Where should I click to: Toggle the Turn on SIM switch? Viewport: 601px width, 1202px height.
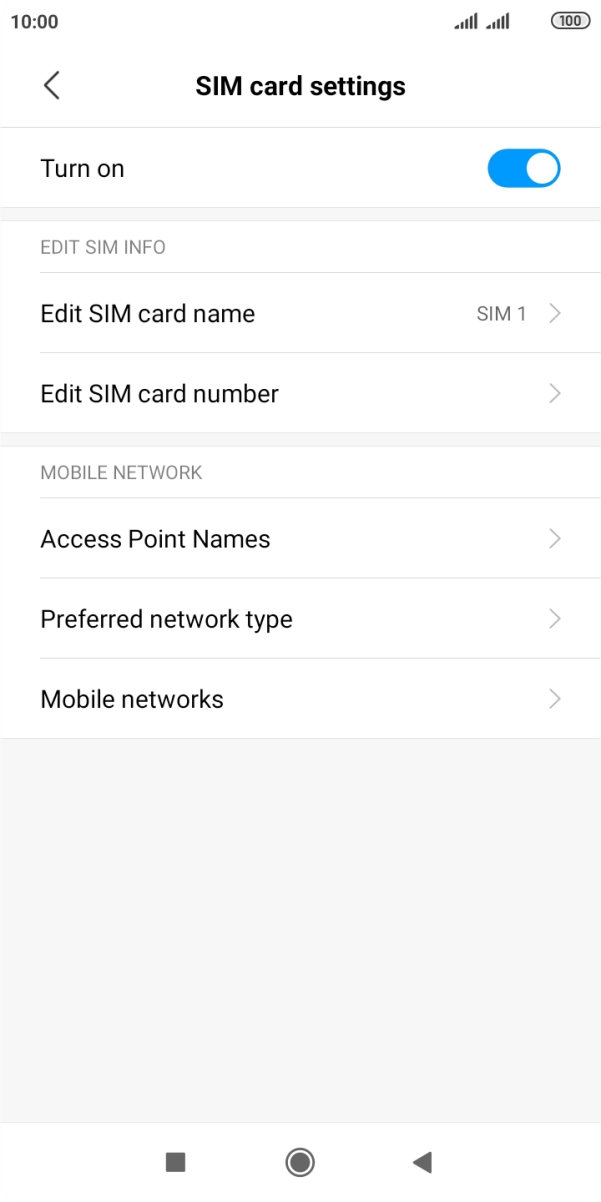coord(524,168)
